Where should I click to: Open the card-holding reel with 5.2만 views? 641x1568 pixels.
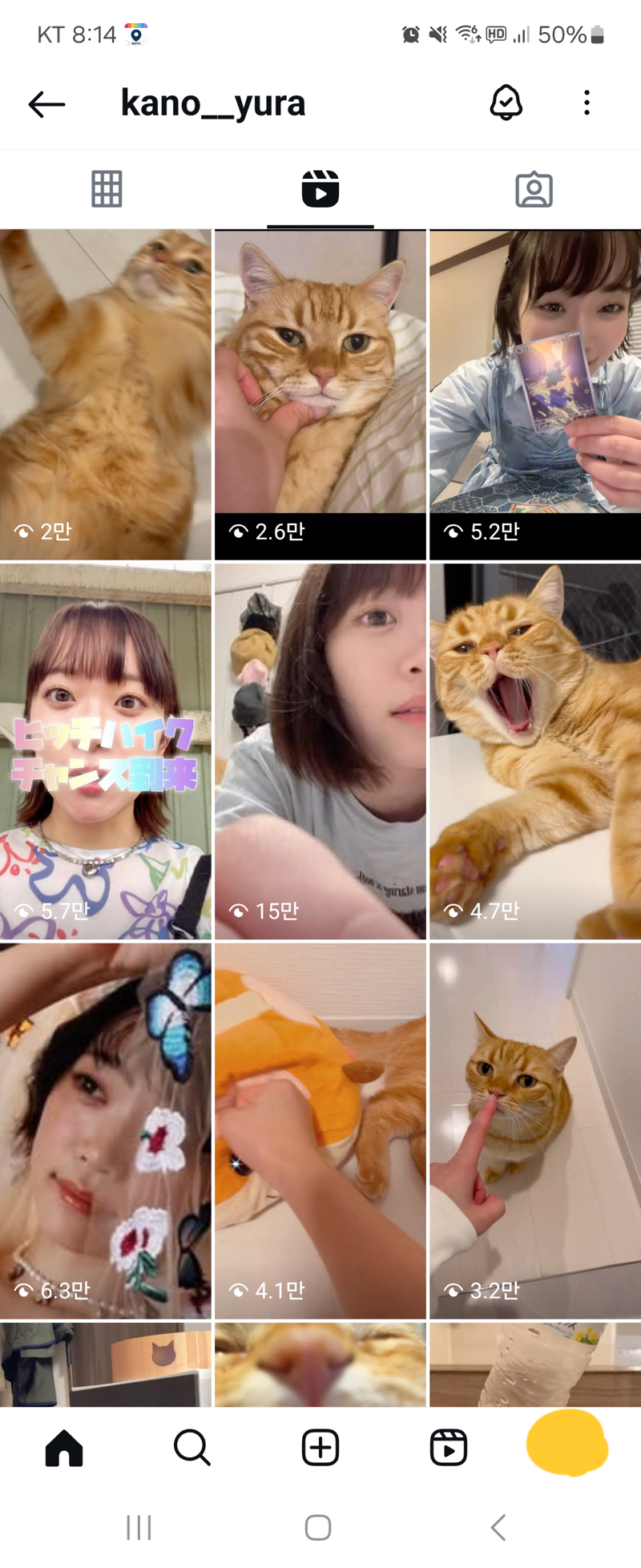click(534, 393)
